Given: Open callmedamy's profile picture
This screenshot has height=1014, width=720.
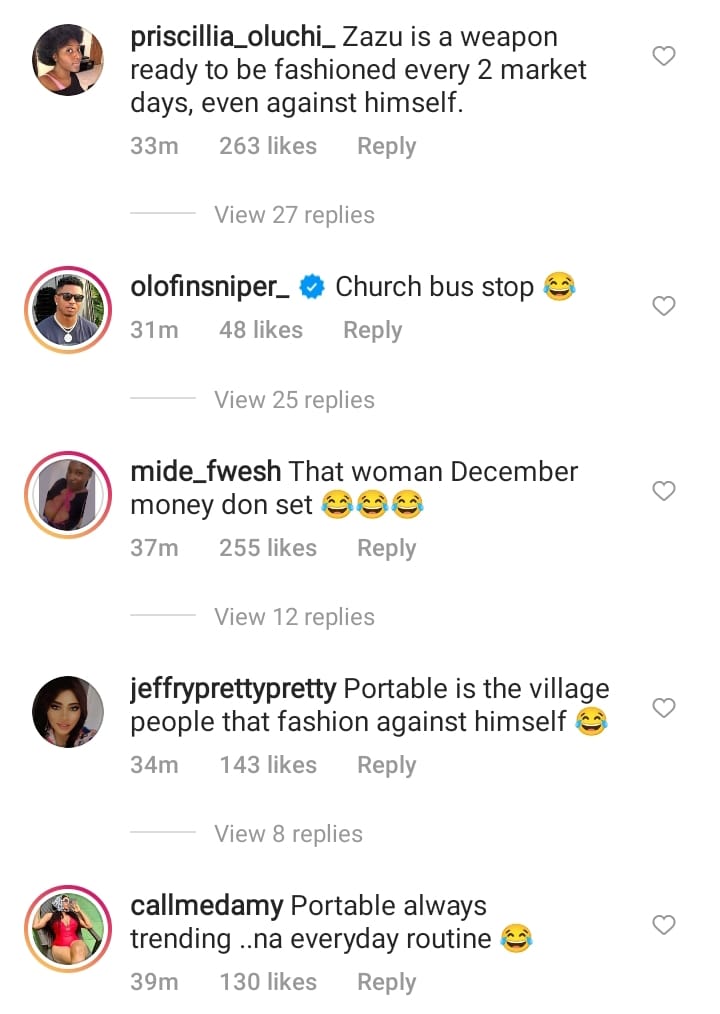Looking at the screenshot, I should (68, 929).
